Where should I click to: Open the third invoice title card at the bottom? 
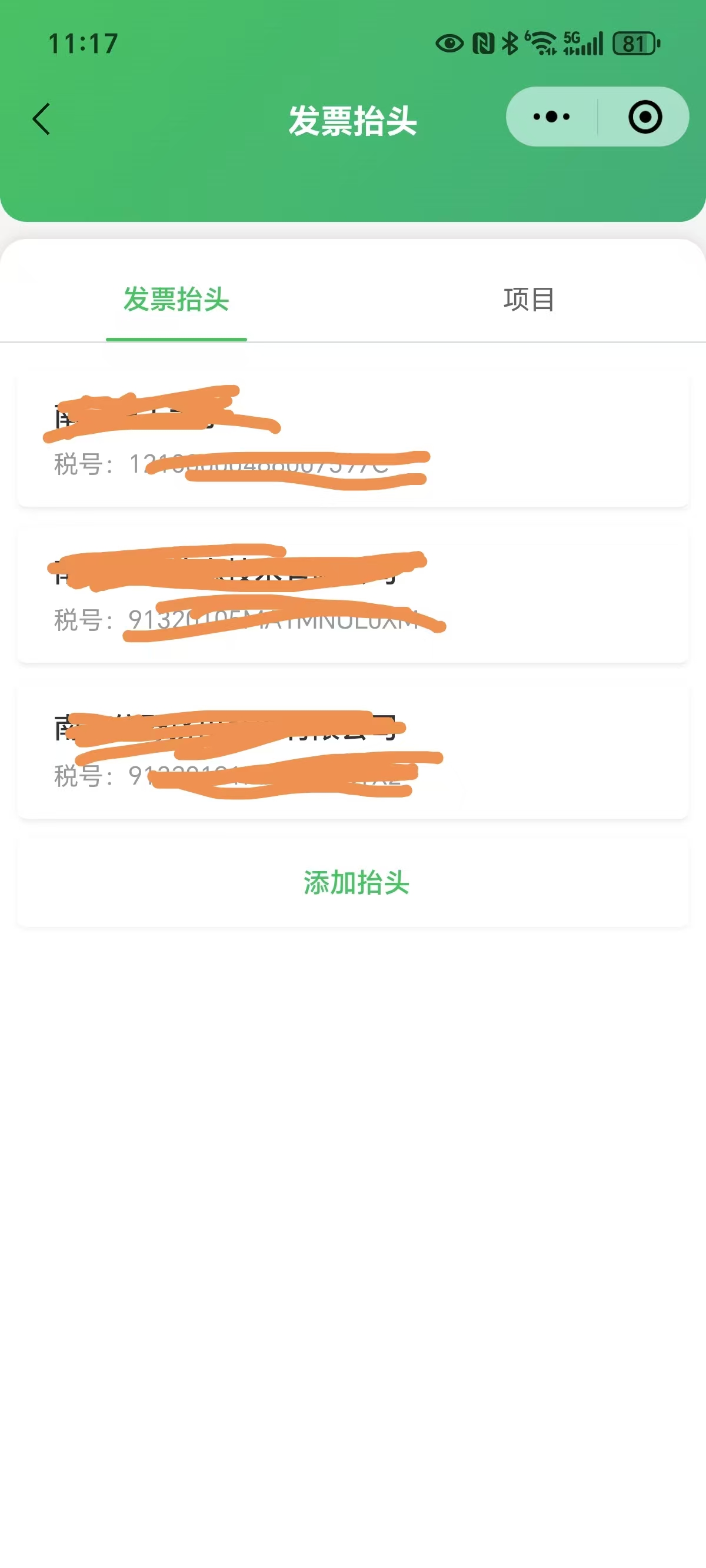353,751
